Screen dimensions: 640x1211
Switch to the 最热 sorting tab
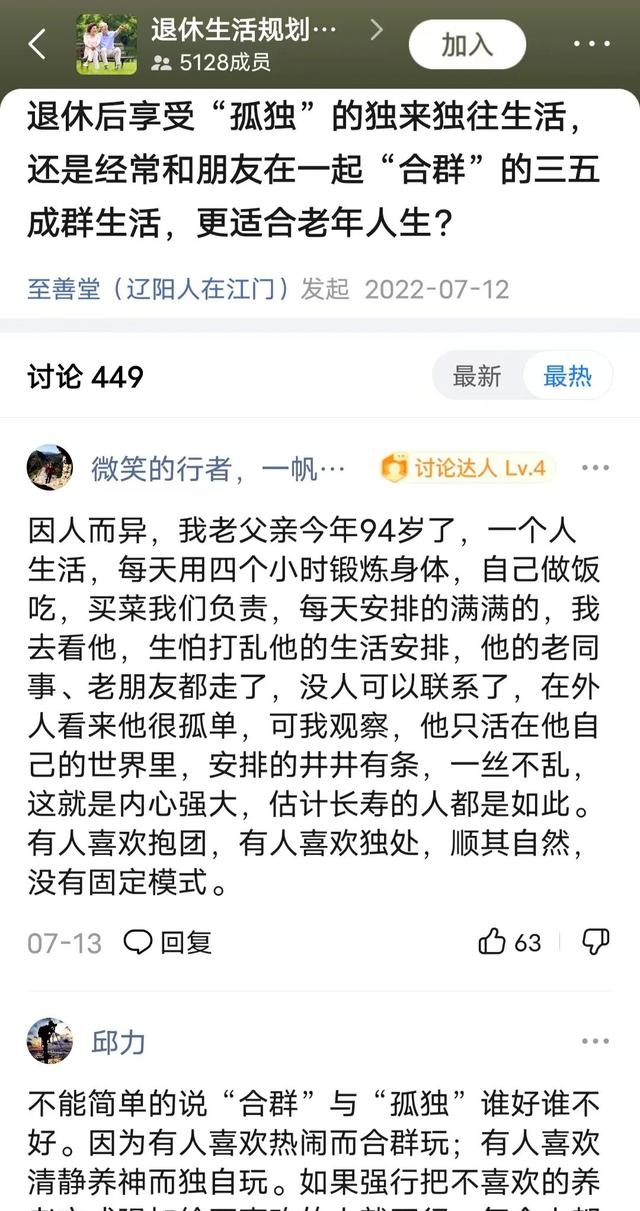[567, 376]
